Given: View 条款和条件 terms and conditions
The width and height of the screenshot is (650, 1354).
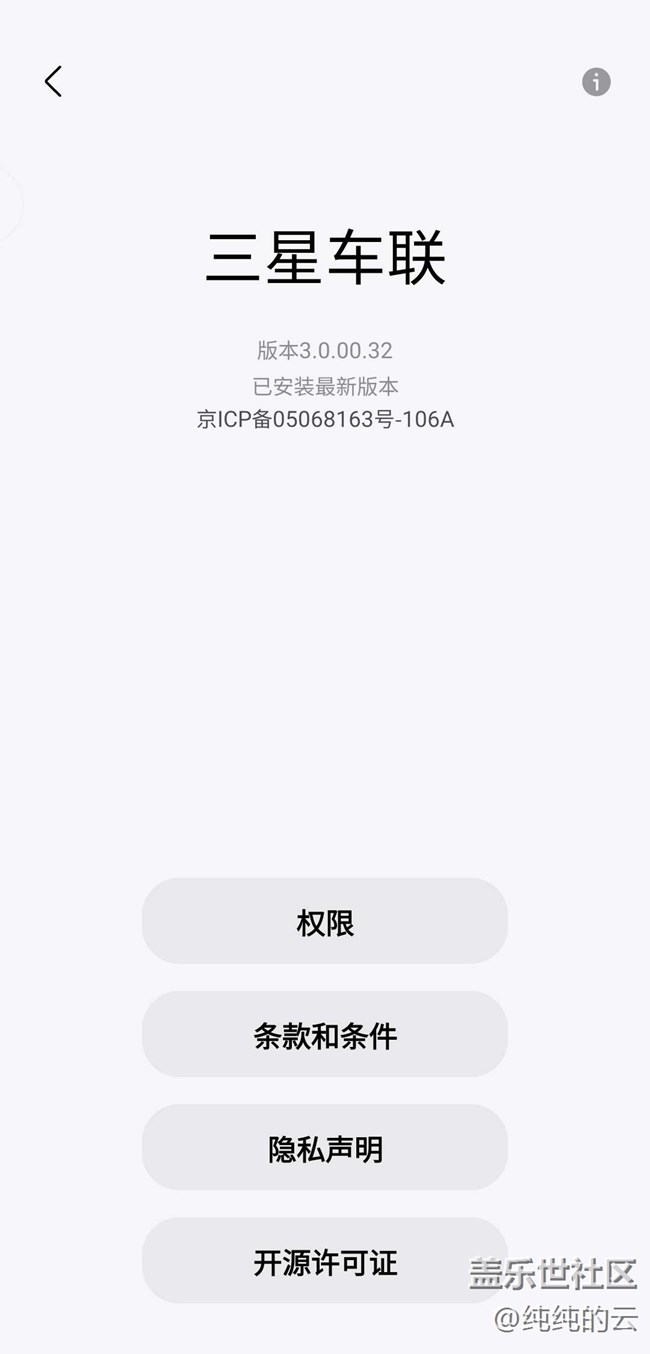Looking at the screenshot, I should click(325, 1034).
